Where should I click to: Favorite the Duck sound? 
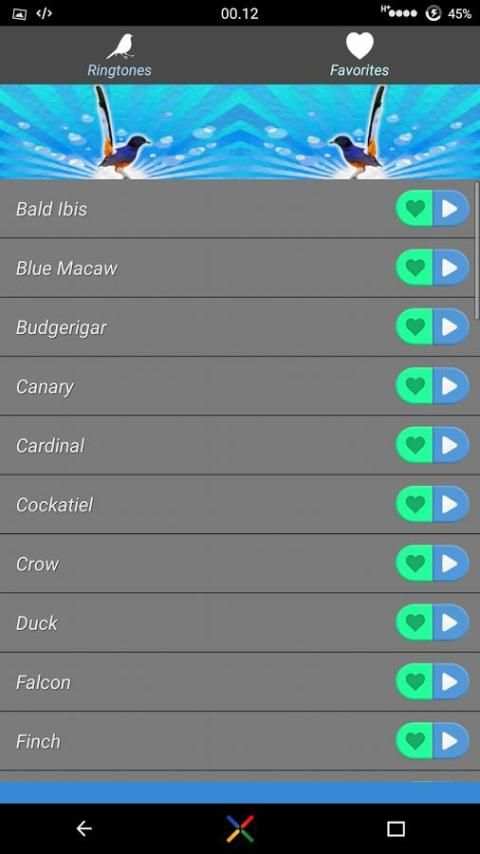click(415, 623)
